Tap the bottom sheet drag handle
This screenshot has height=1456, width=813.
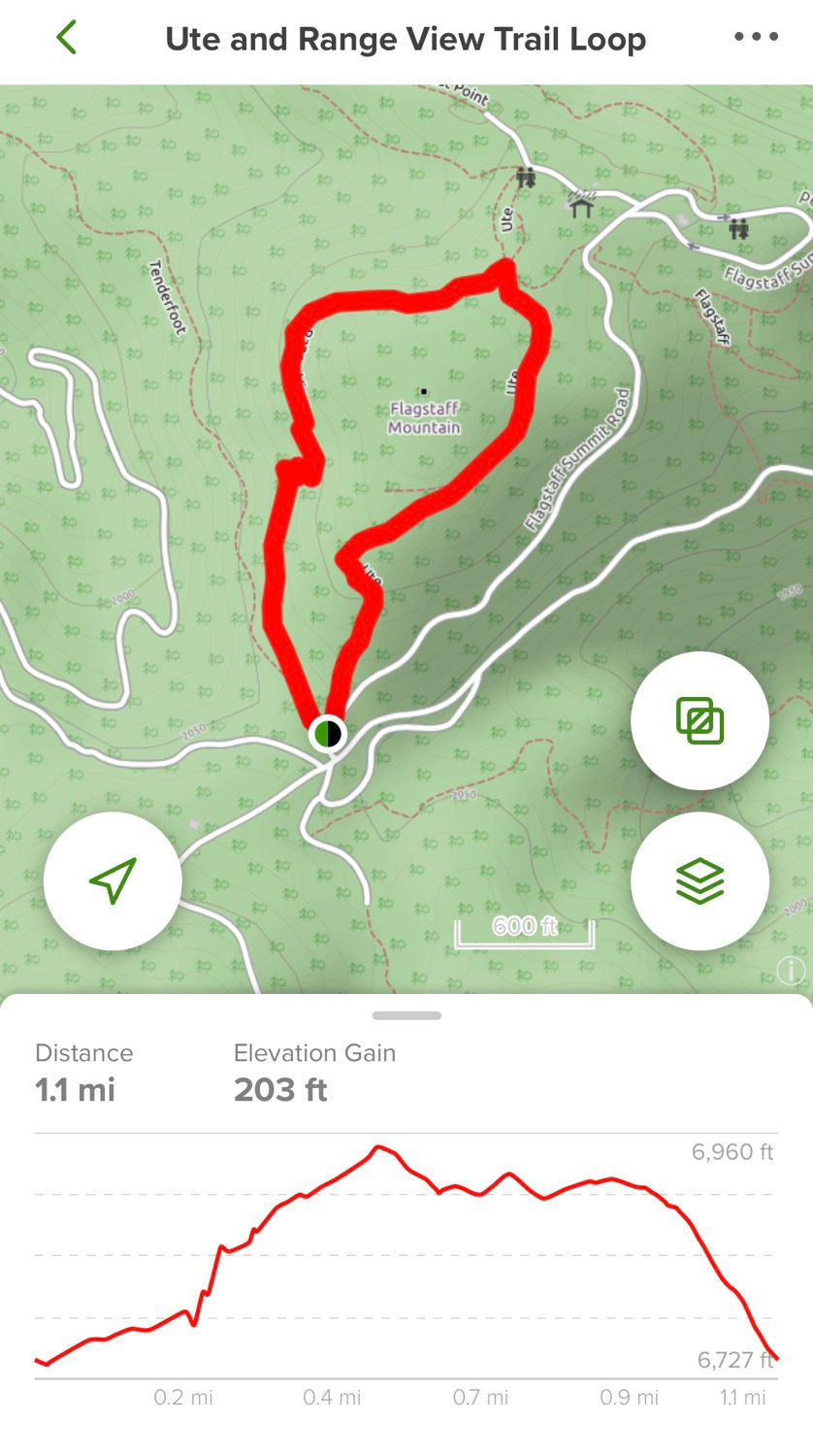406,1016
